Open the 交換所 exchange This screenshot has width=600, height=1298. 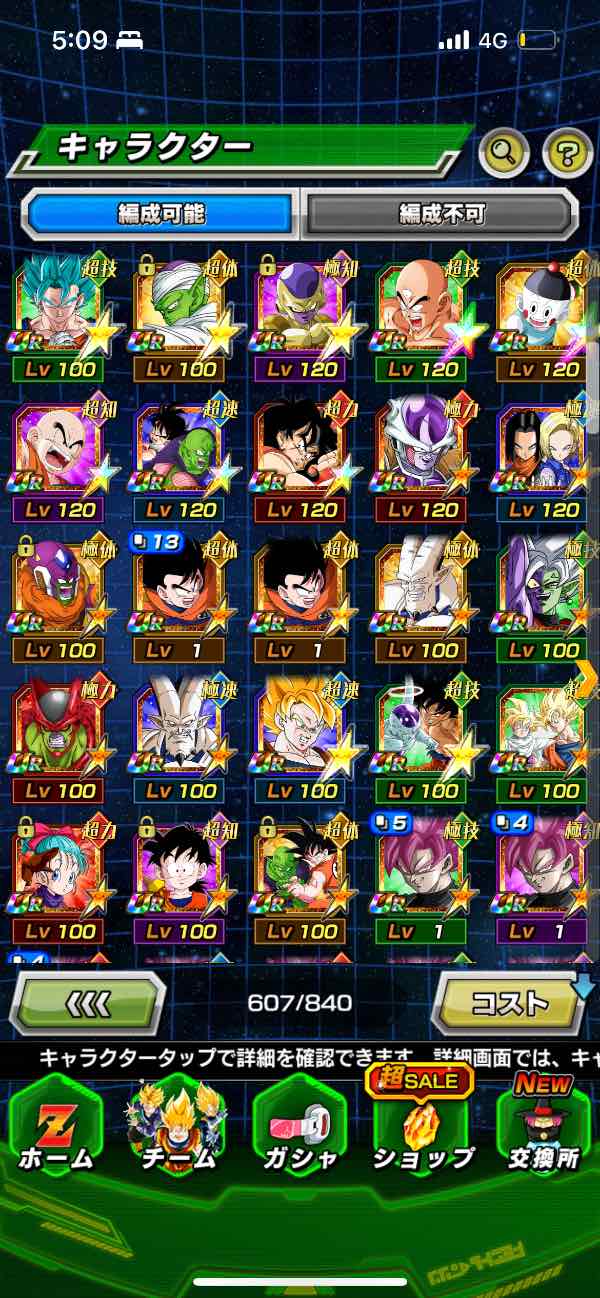(545, 1131)
